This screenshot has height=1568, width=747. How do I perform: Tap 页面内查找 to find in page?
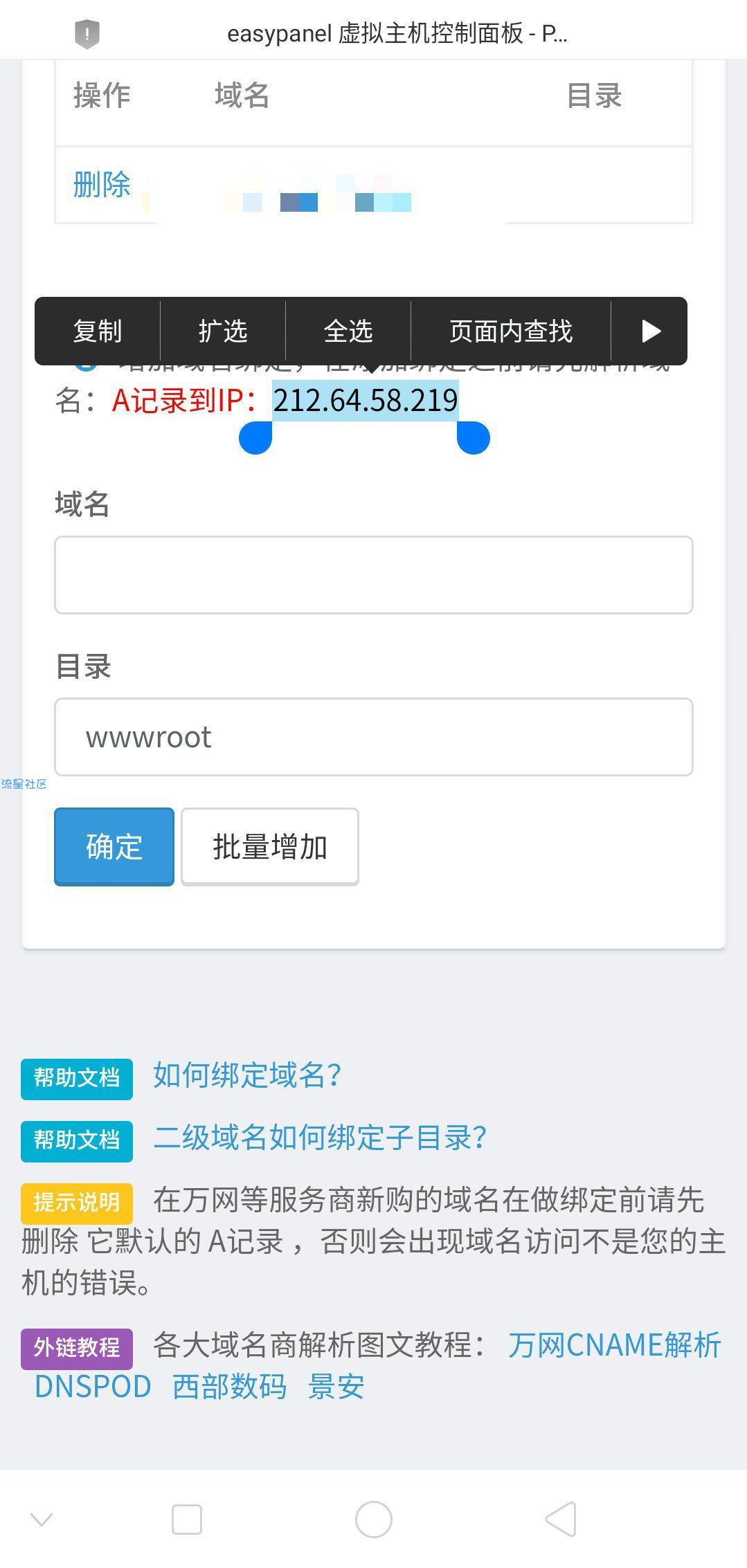pyautogui.click(x=511, y=331)
